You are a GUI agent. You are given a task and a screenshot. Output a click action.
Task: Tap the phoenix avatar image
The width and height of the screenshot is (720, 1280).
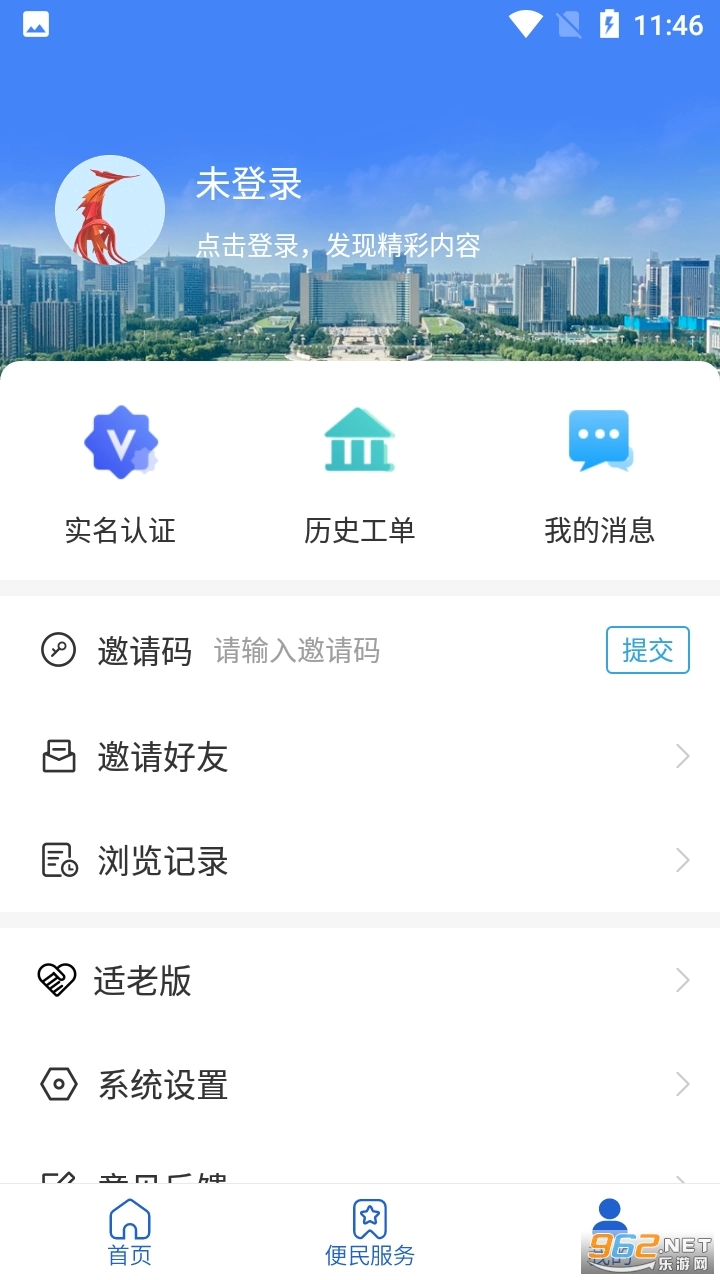tap(110, 210)
